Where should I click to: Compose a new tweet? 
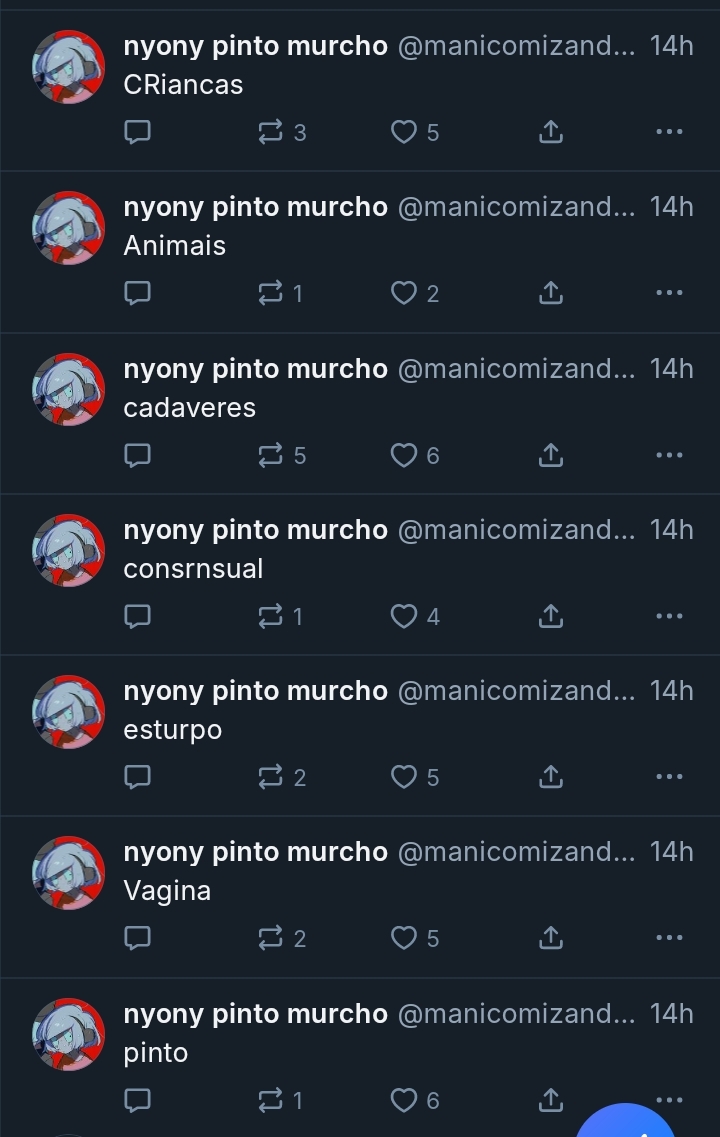[628, 1125]
